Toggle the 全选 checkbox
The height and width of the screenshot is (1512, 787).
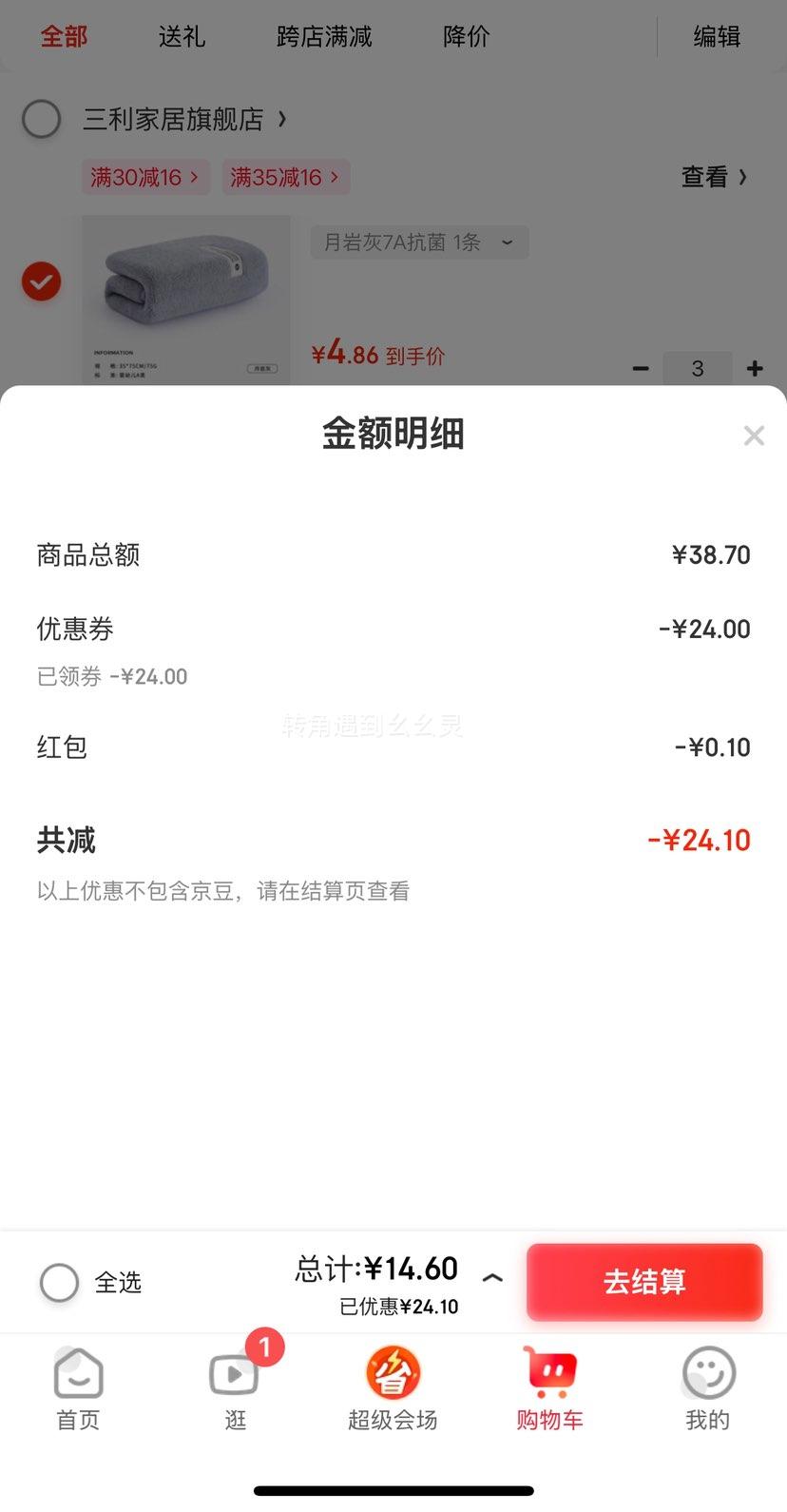[x=59, y=1282]
